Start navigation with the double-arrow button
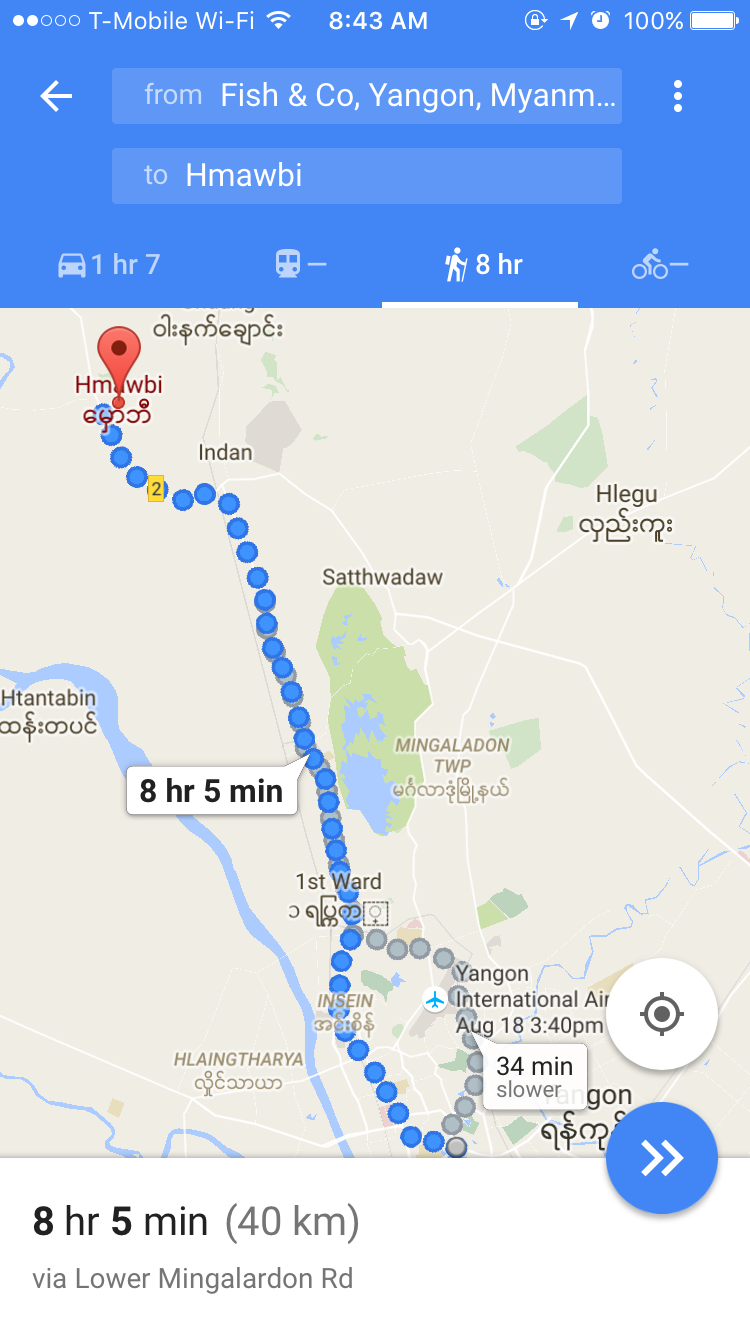This screenshot has height=1334, width=750. pyautogui.click(x=661, y=1158)
